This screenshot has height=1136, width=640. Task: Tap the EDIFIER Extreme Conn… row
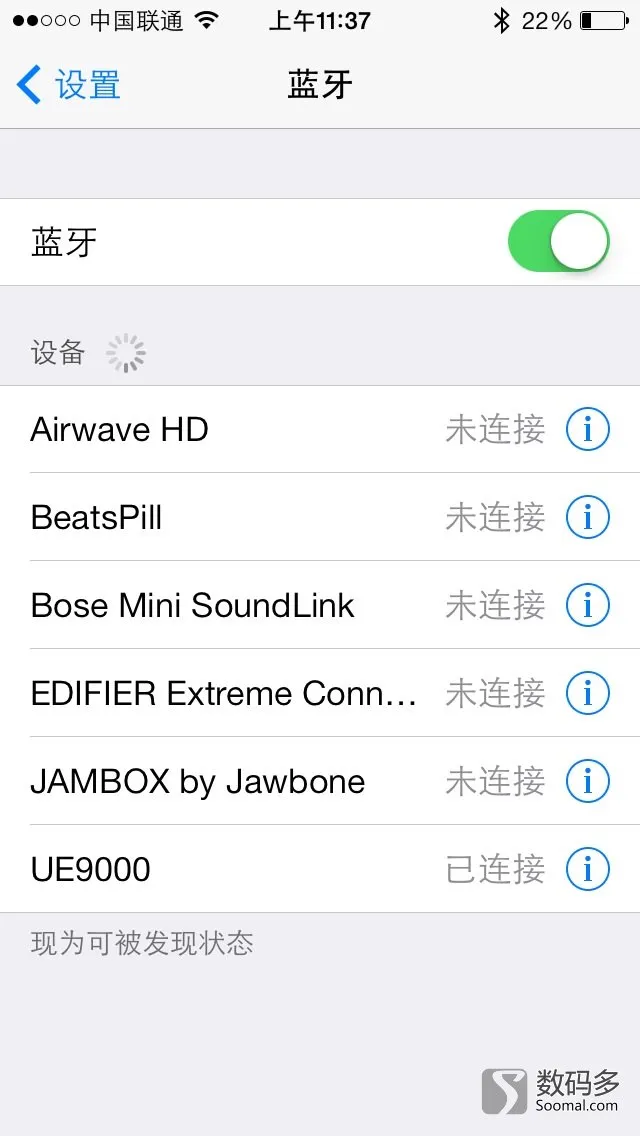tap(320, 693)
